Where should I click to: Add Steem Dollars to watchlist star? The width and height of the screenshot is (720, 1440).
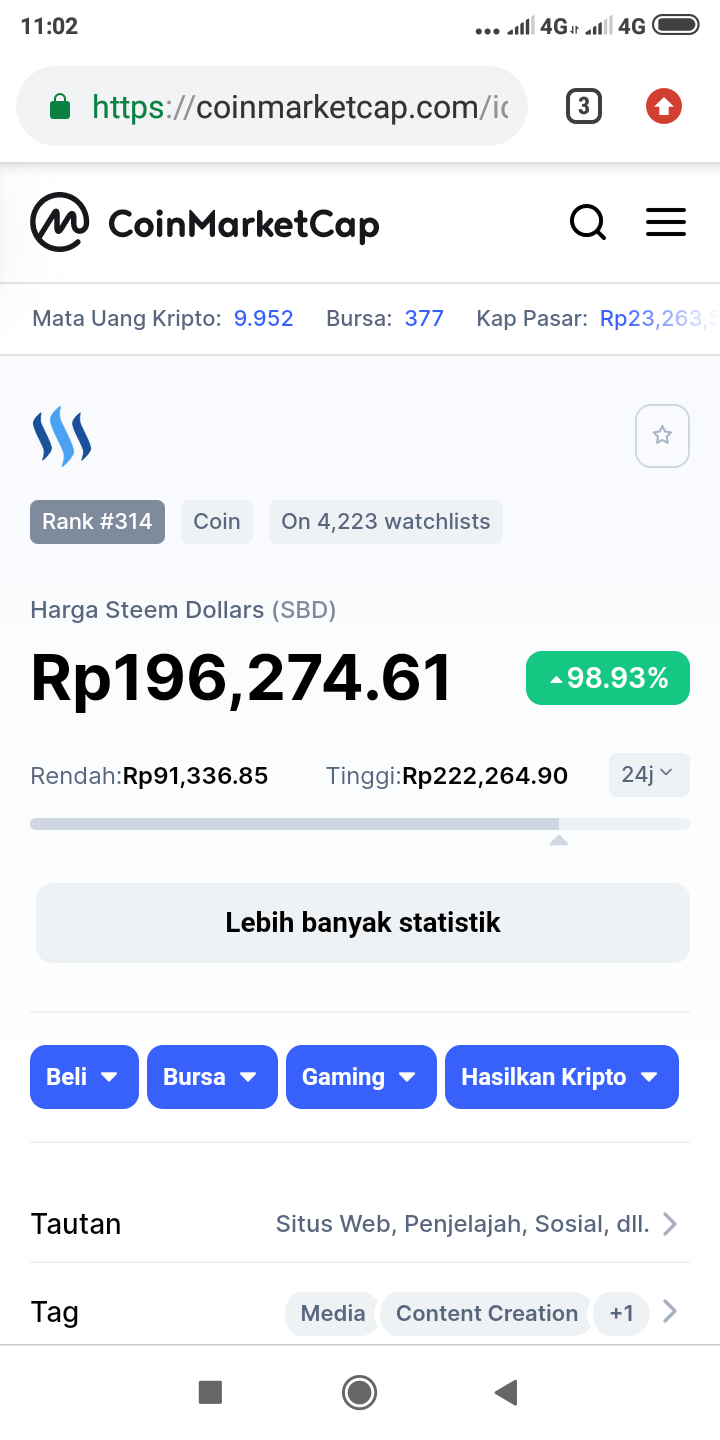pos(662,436)
